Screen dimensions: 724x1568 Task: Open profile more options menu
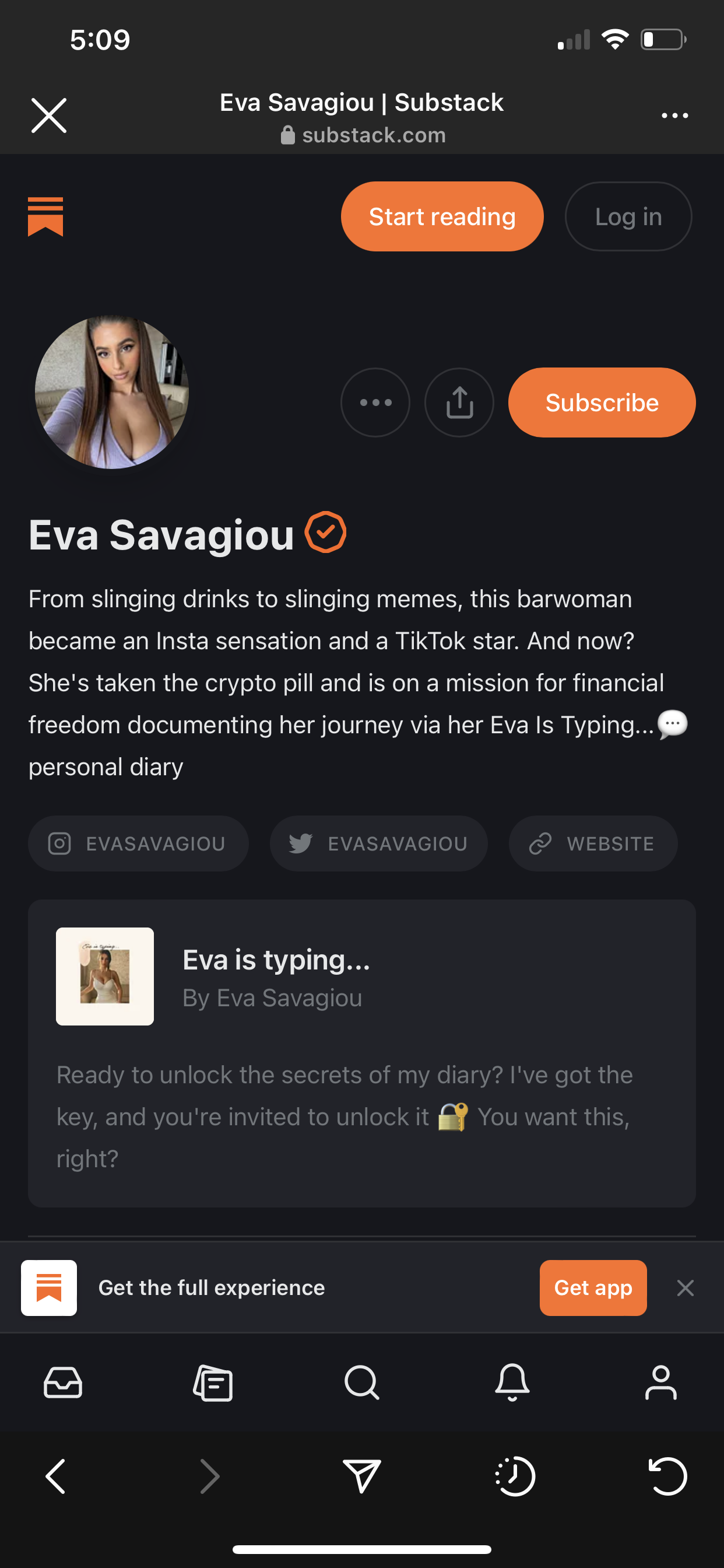(x=375, y=402)
